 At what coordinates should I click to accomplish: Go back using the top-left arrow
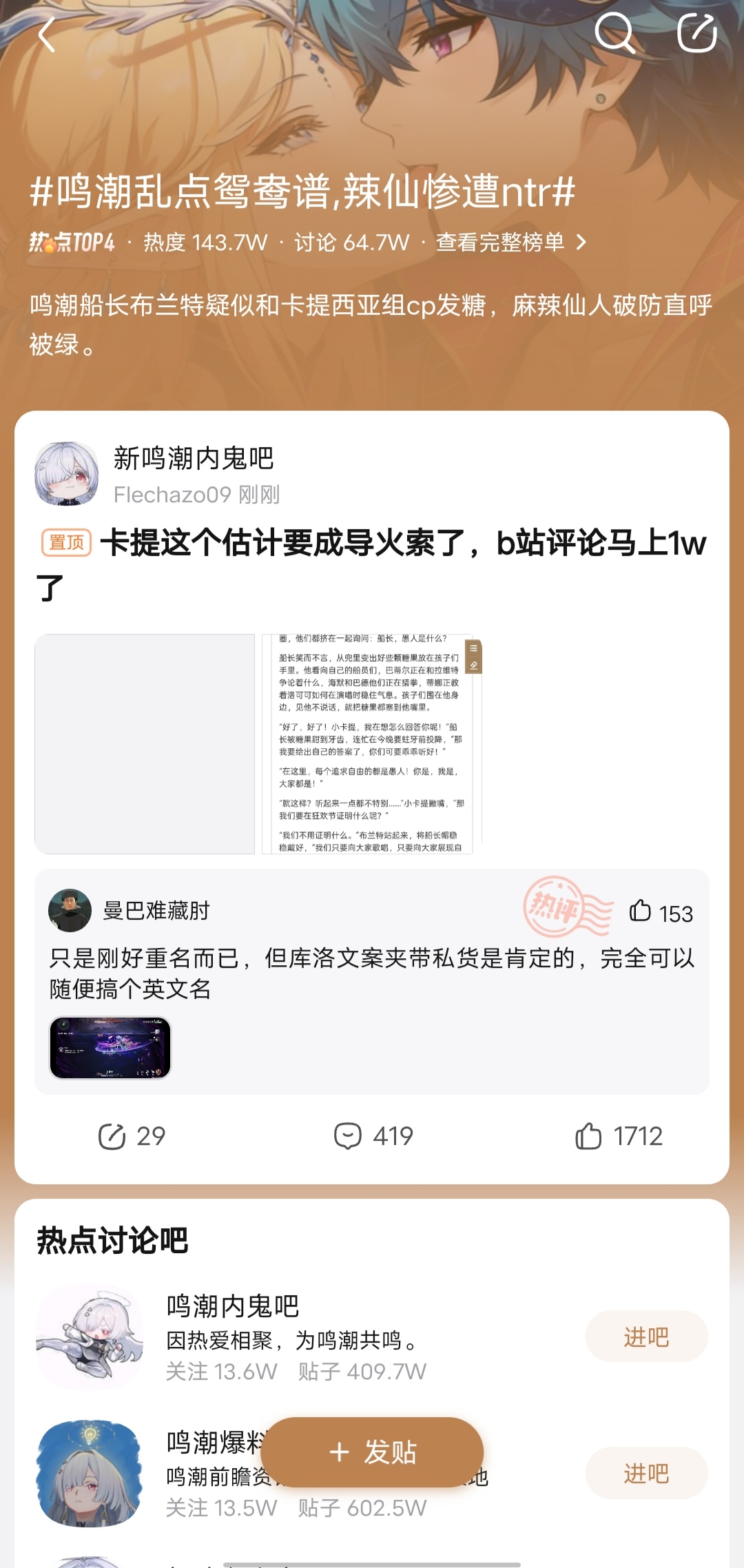coord(46,34)
